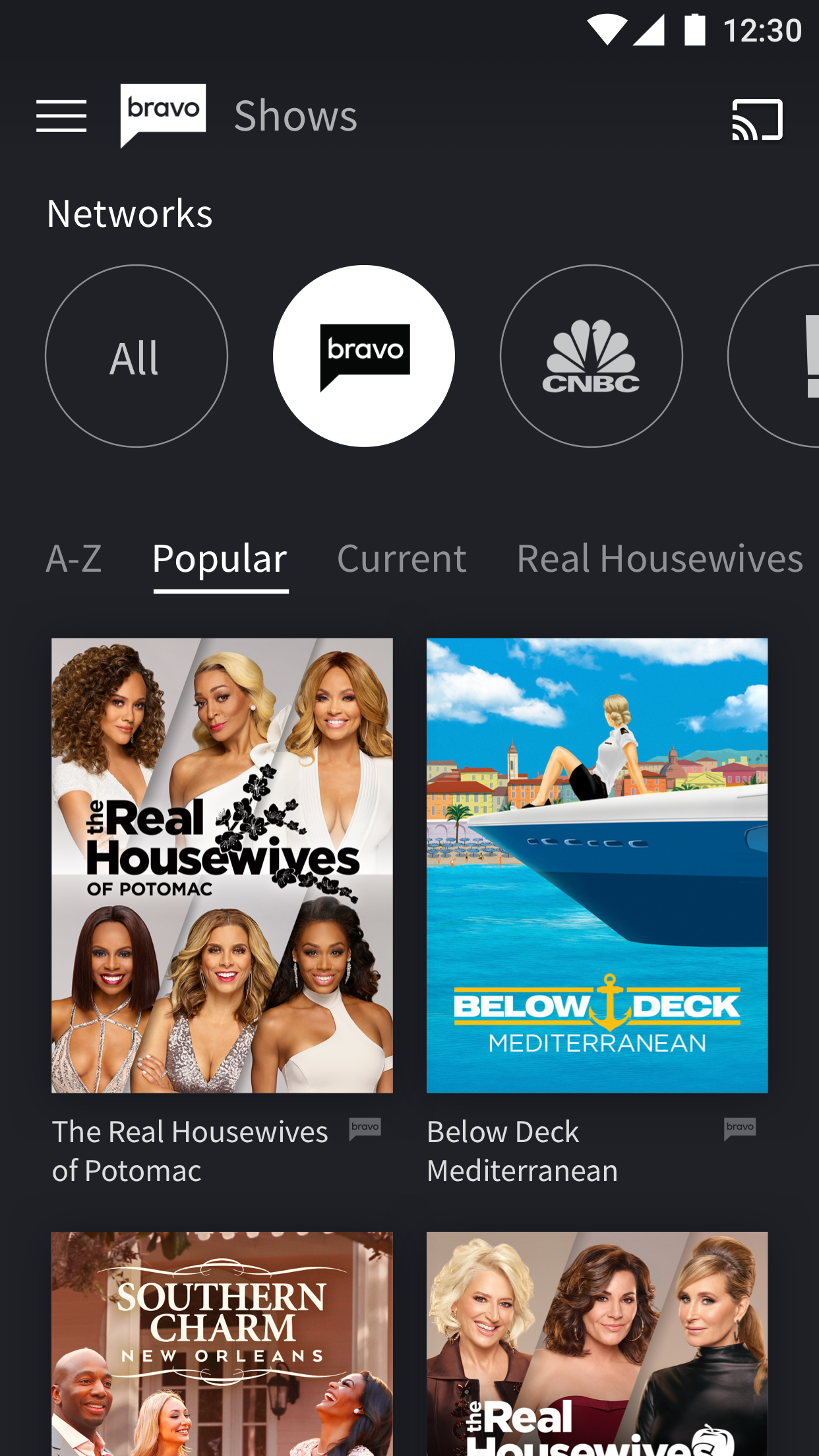This screenshot has width=819, height=1456.
Task: Switch to the Current tab
Action: tap(402, 559)
